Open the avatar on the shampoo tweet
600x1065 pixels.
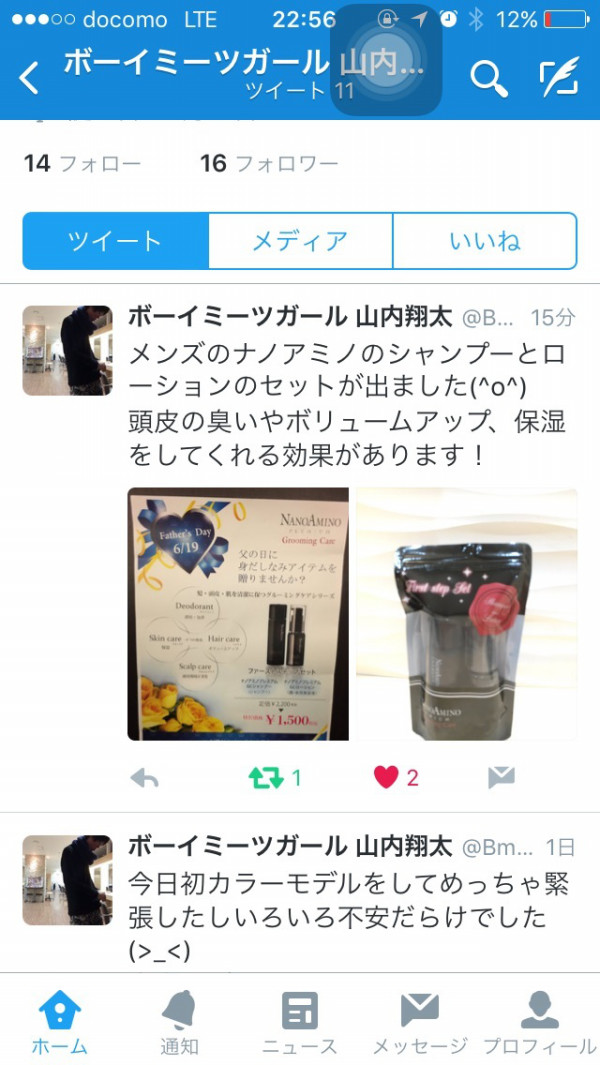coord(68,350)
